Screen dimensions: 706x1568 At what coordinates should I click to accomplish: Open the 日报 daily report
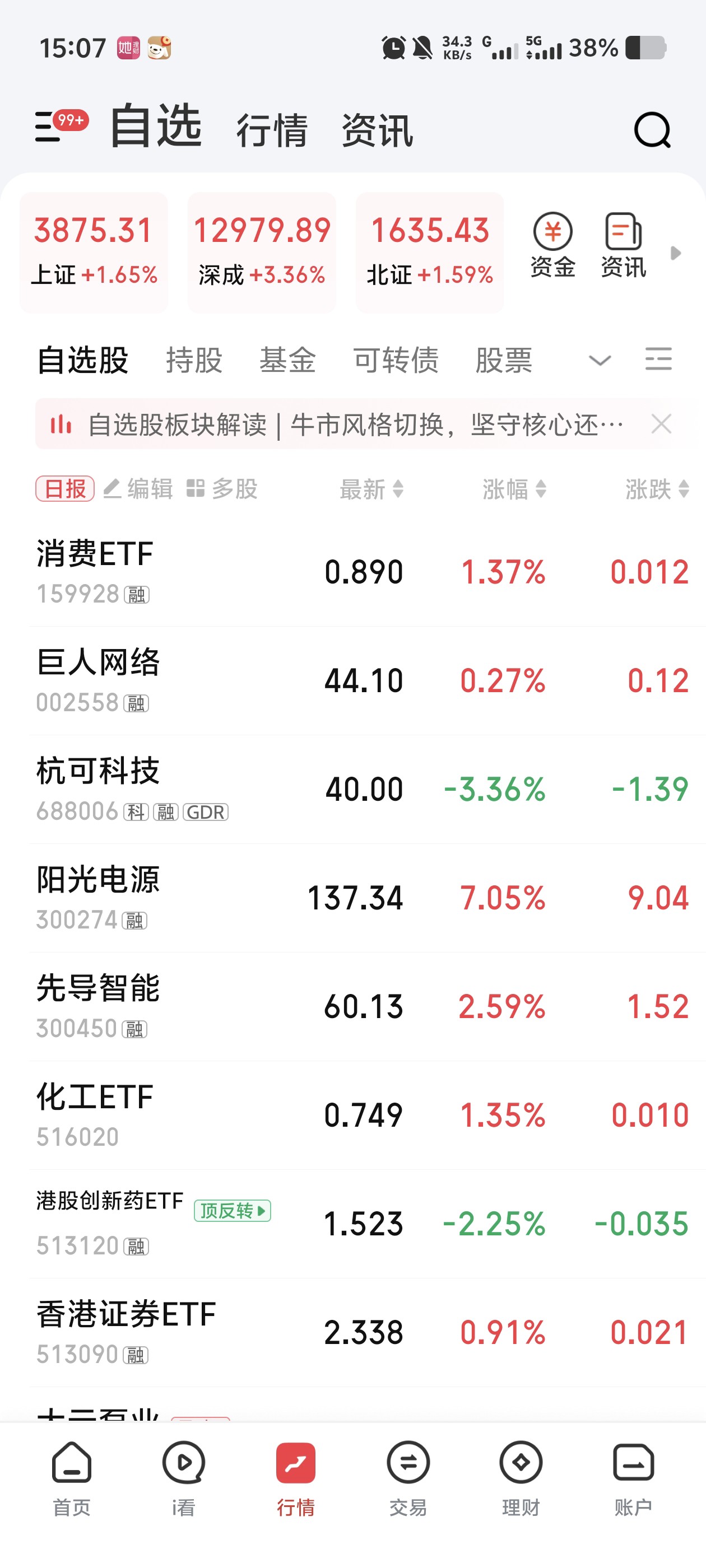(65, 488)
